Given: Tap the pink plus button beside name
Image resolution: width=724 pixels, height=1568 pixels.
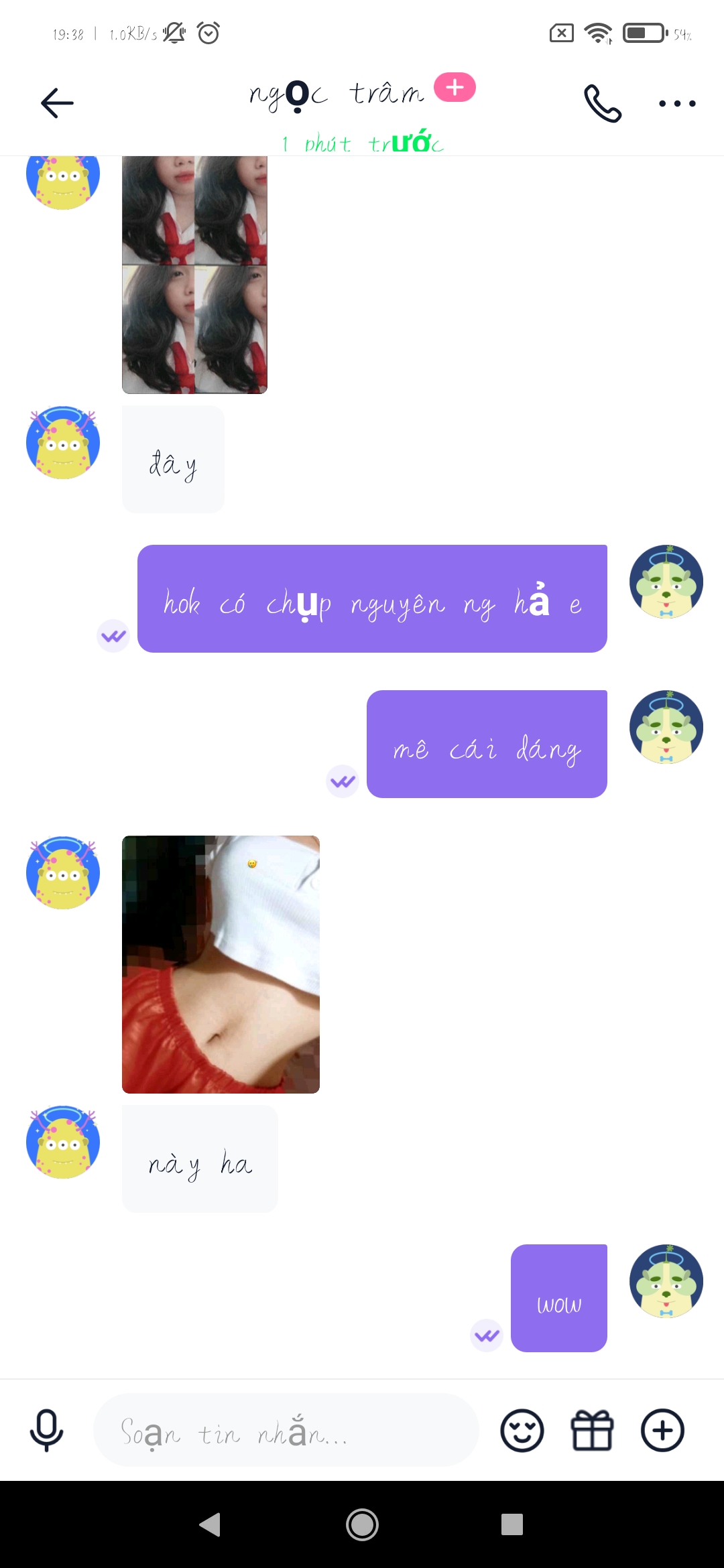Looking at the screenshot, I should pos(455,87).
